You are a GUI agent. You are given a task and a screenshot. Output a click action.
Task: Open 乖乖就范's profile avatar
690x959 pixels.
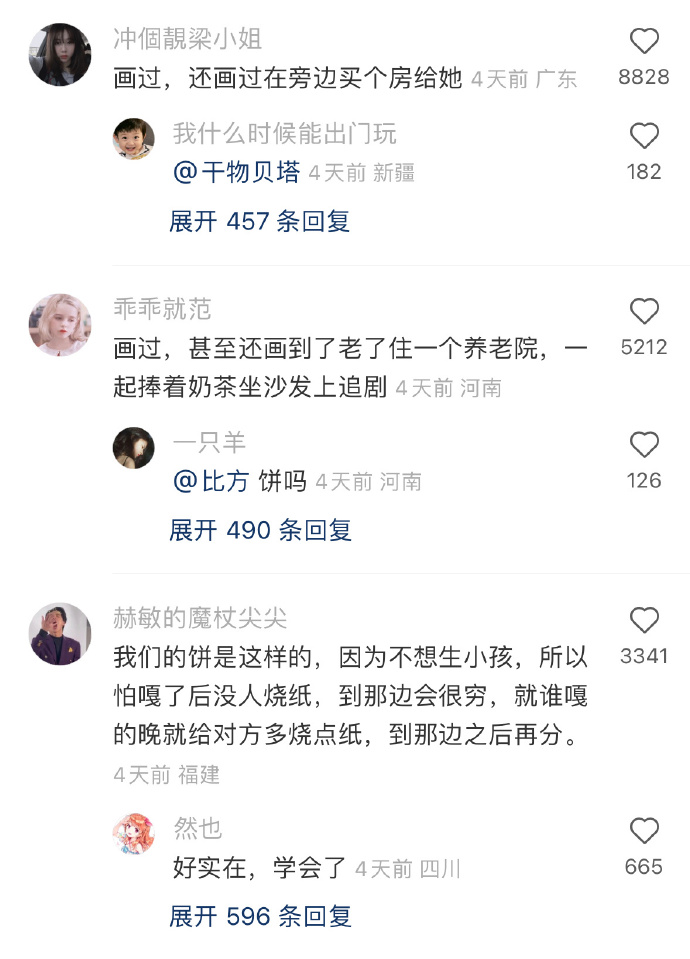coord(60,324)
